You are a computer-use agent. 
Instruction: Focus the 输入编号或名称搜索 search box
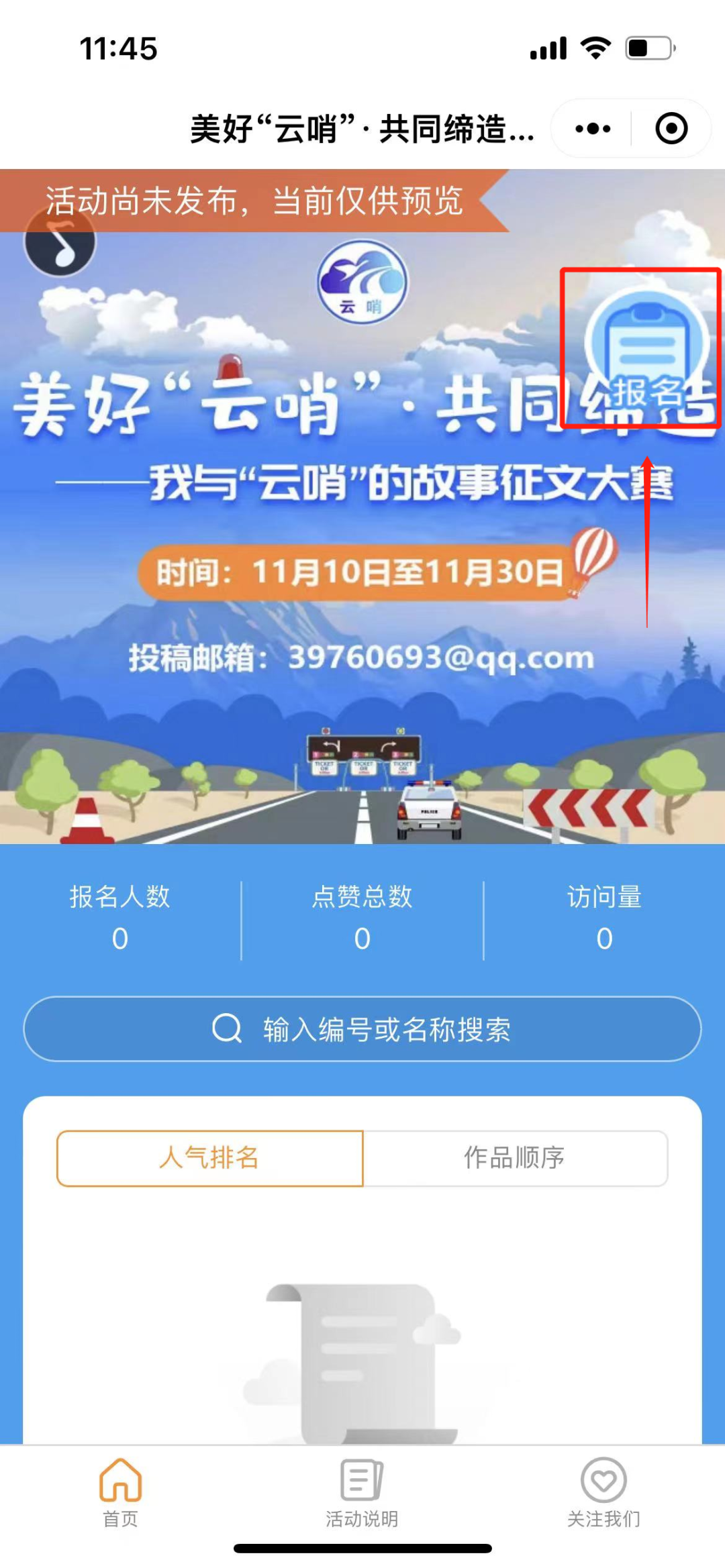[x=362, y=1029]
